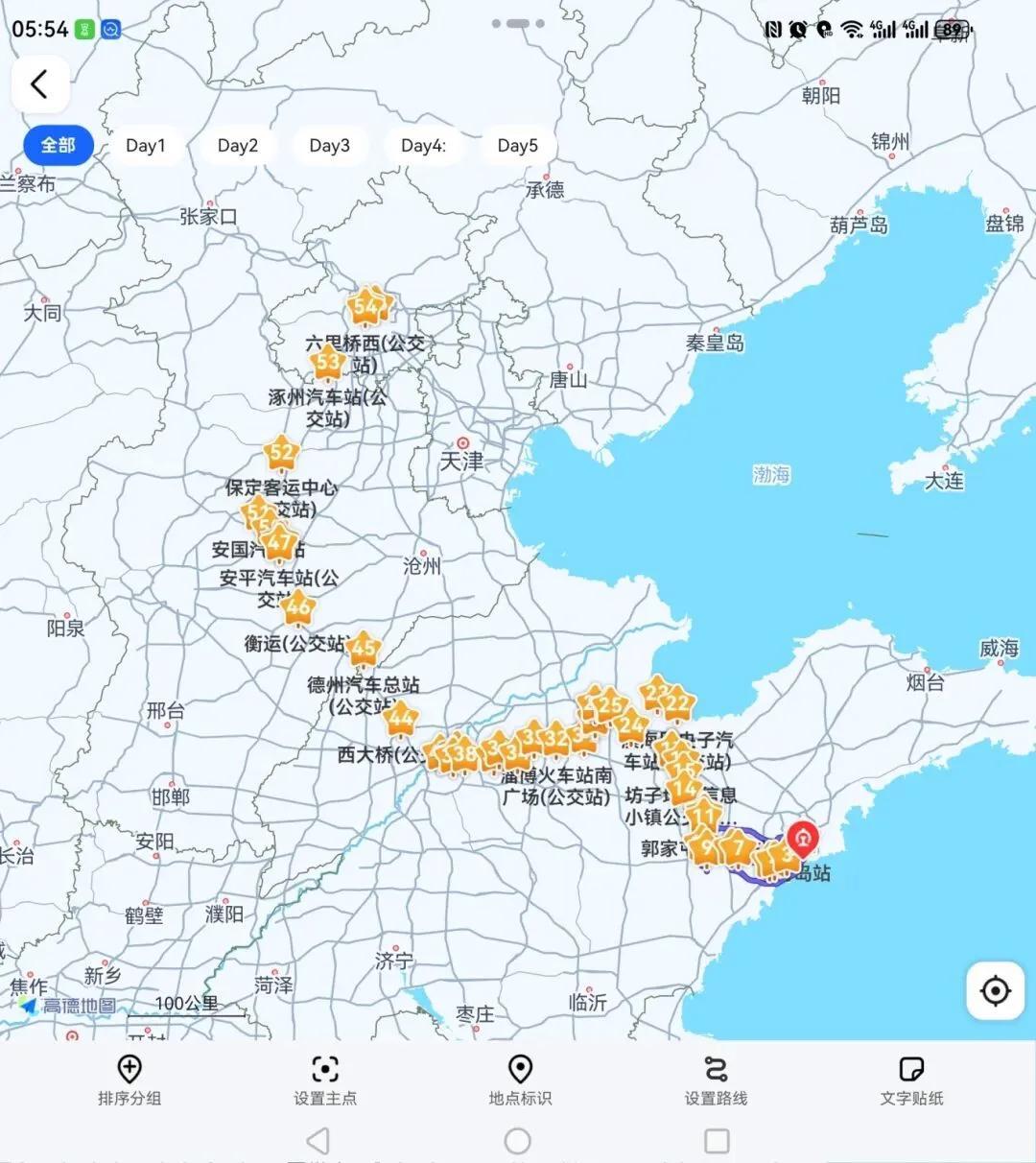The image size is (1036, 1163).
Task: Select star marker 53 near 涿州汽车站
Action: 326,363
